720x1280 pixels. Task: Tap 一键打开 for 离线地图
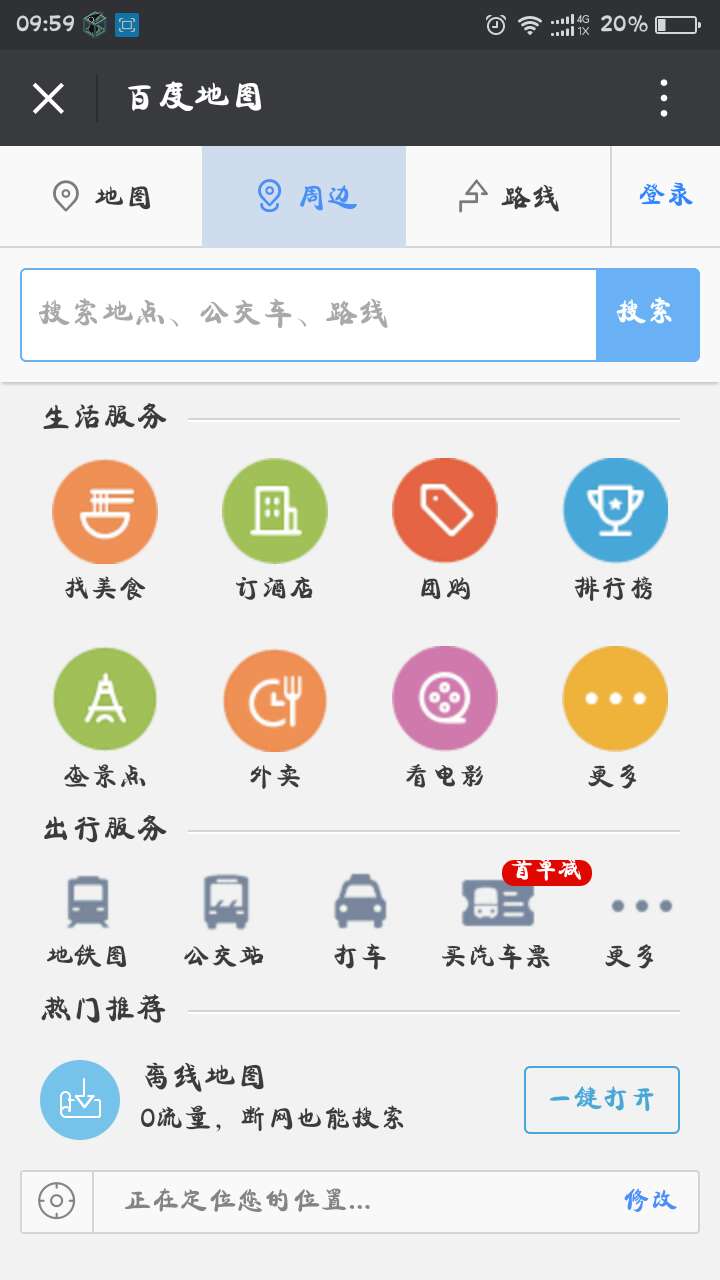(602, 1100)
